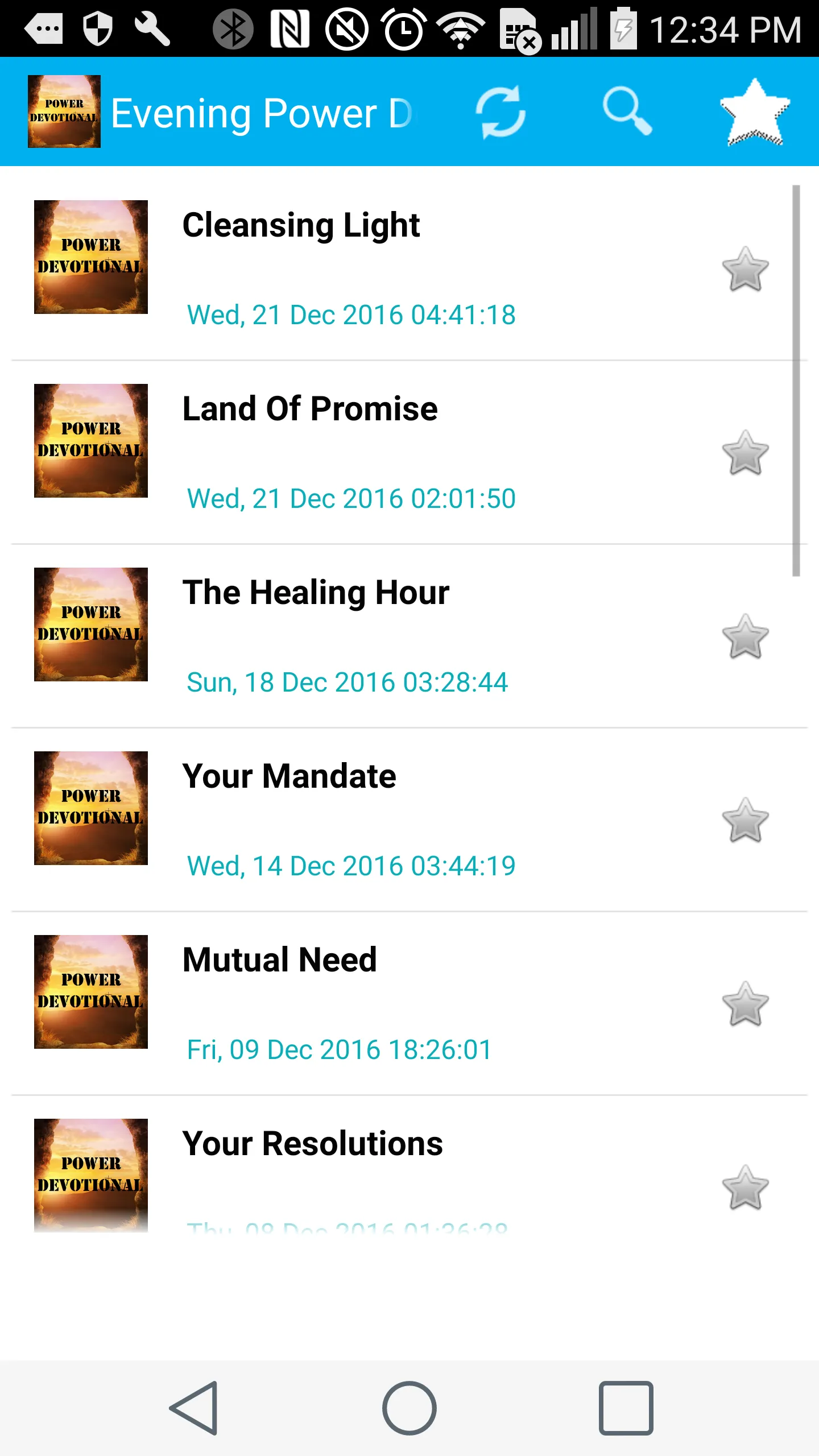
Task: Refresh the devotional feed
Action: pyautogui.click(x=500, y=112)
